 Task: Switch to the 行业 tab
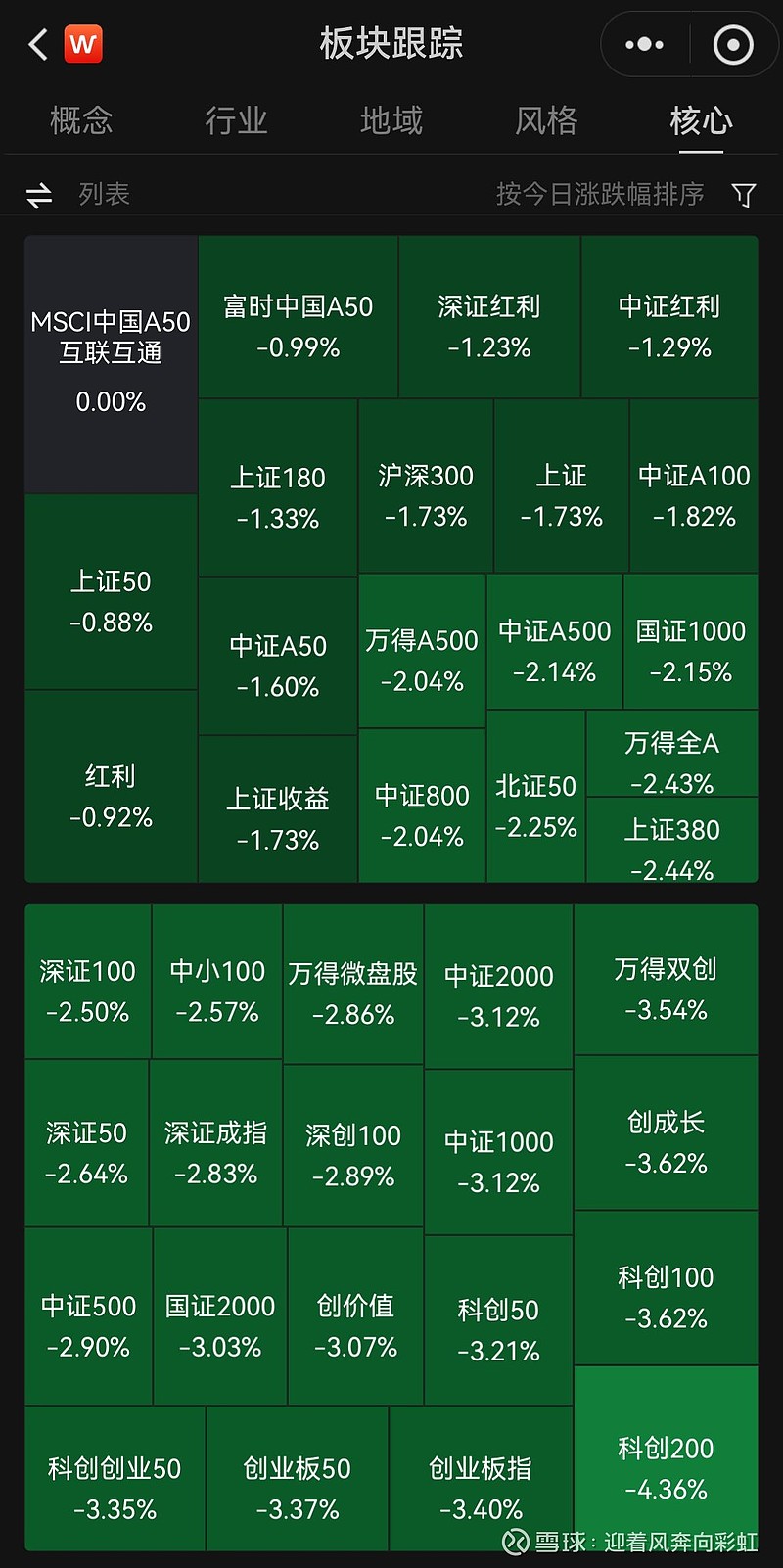pyautogui.click(x=235, y=120)
